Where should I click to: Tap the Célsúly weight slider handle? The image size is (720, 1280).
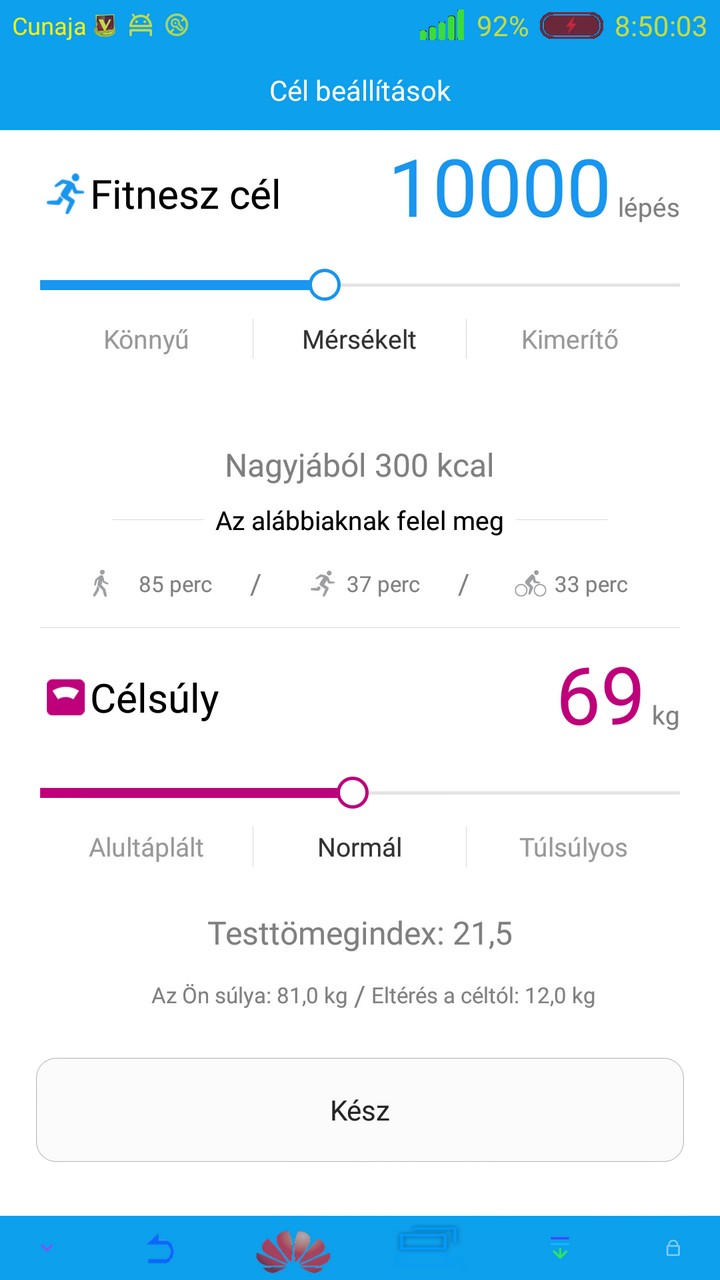(x=352, y=793)
